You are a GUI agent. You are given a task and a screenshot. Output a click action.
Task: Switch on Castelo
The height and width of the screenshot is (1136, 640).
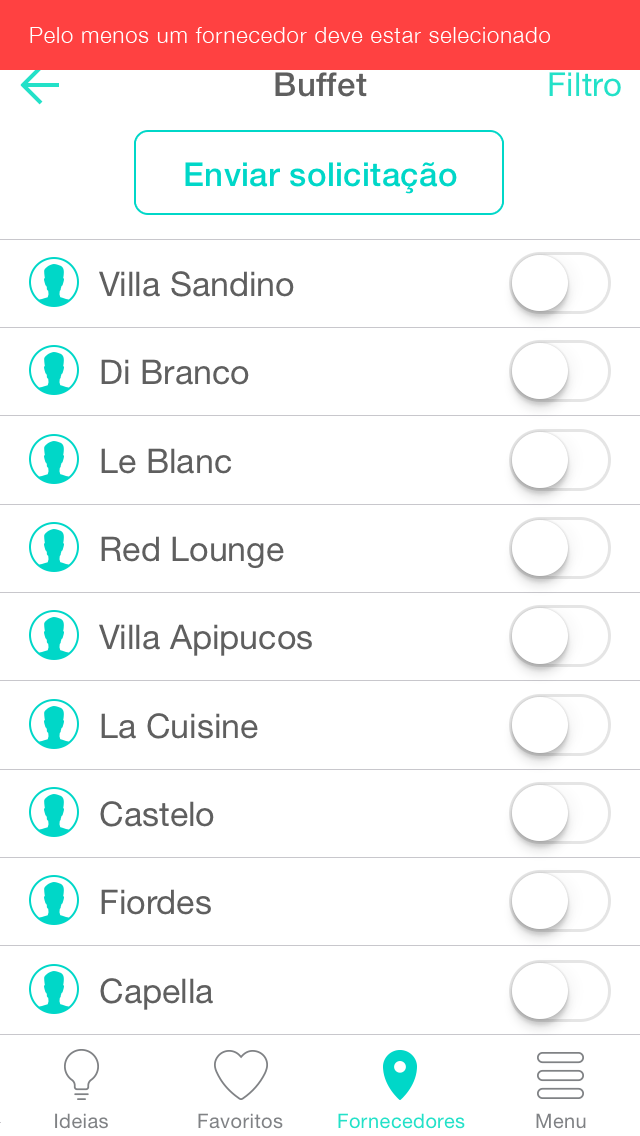pos(560,814)
